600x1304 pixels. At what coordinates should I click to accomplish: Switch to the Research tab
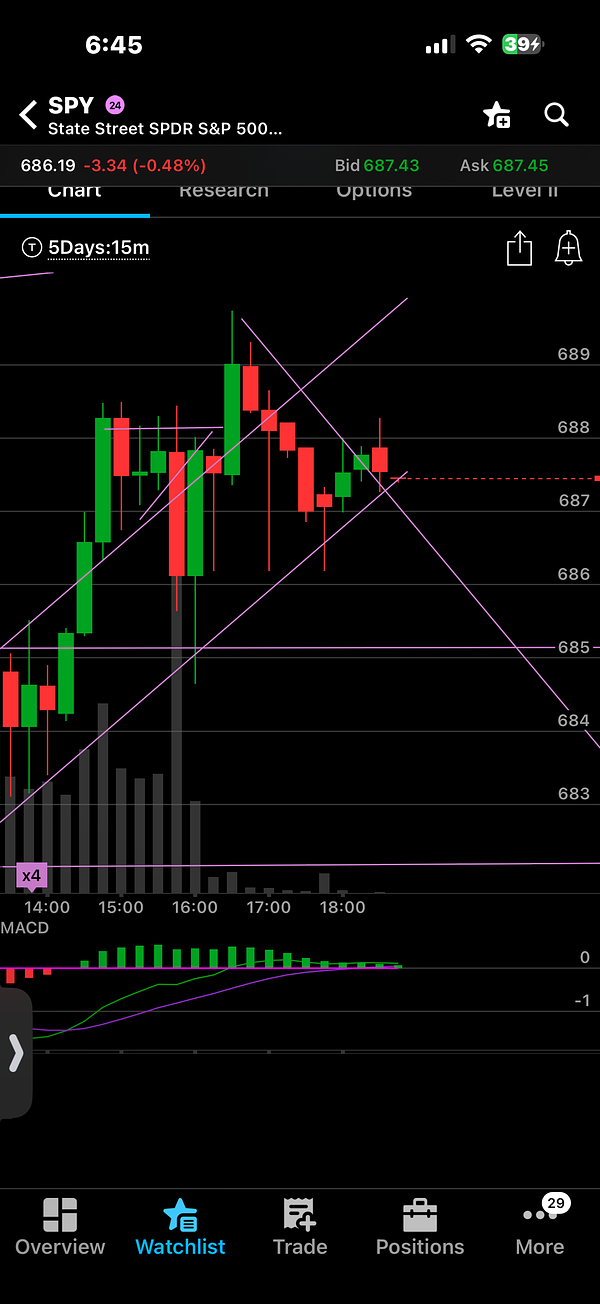pyautogui.click(x=224, y=191)
